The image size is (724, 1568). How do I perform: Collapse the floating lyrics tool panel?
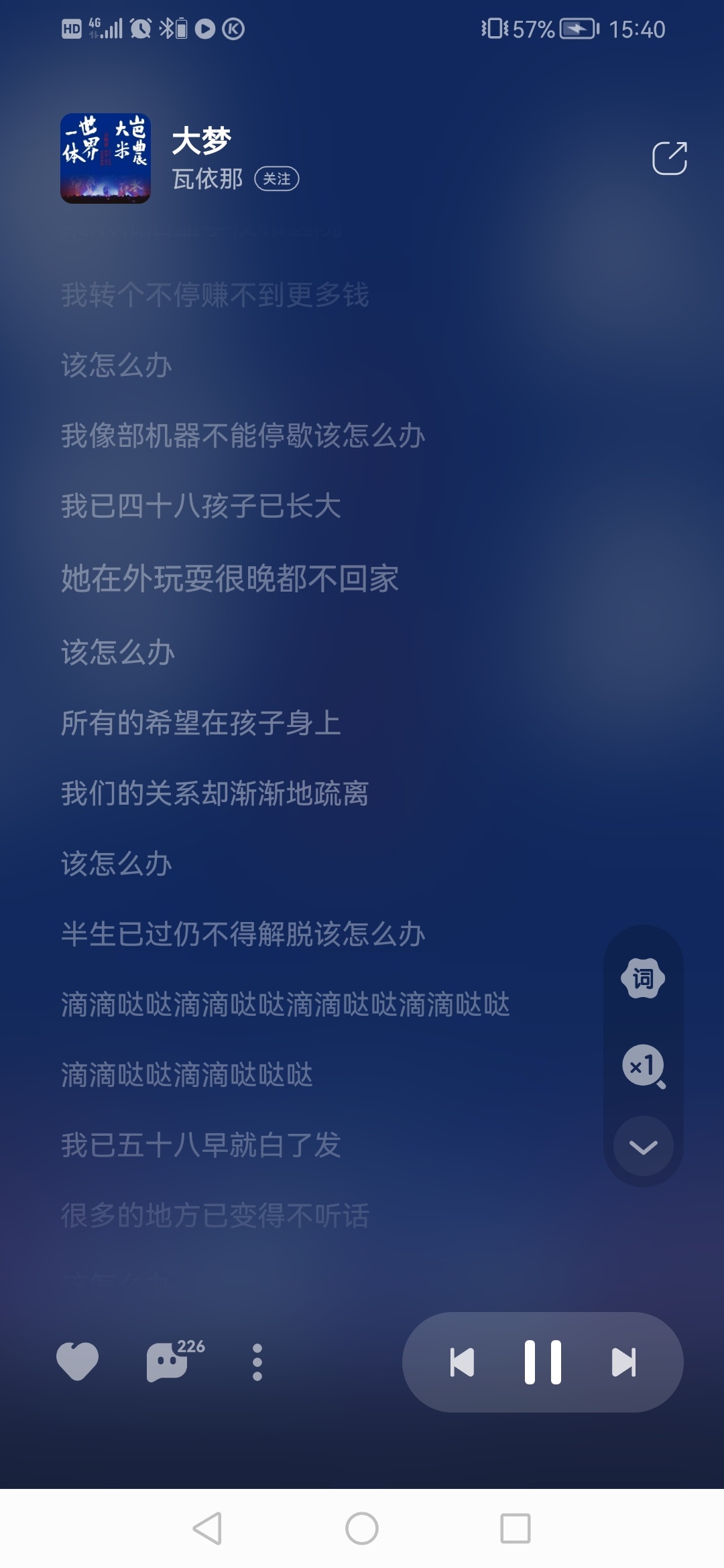point(643,1147)
